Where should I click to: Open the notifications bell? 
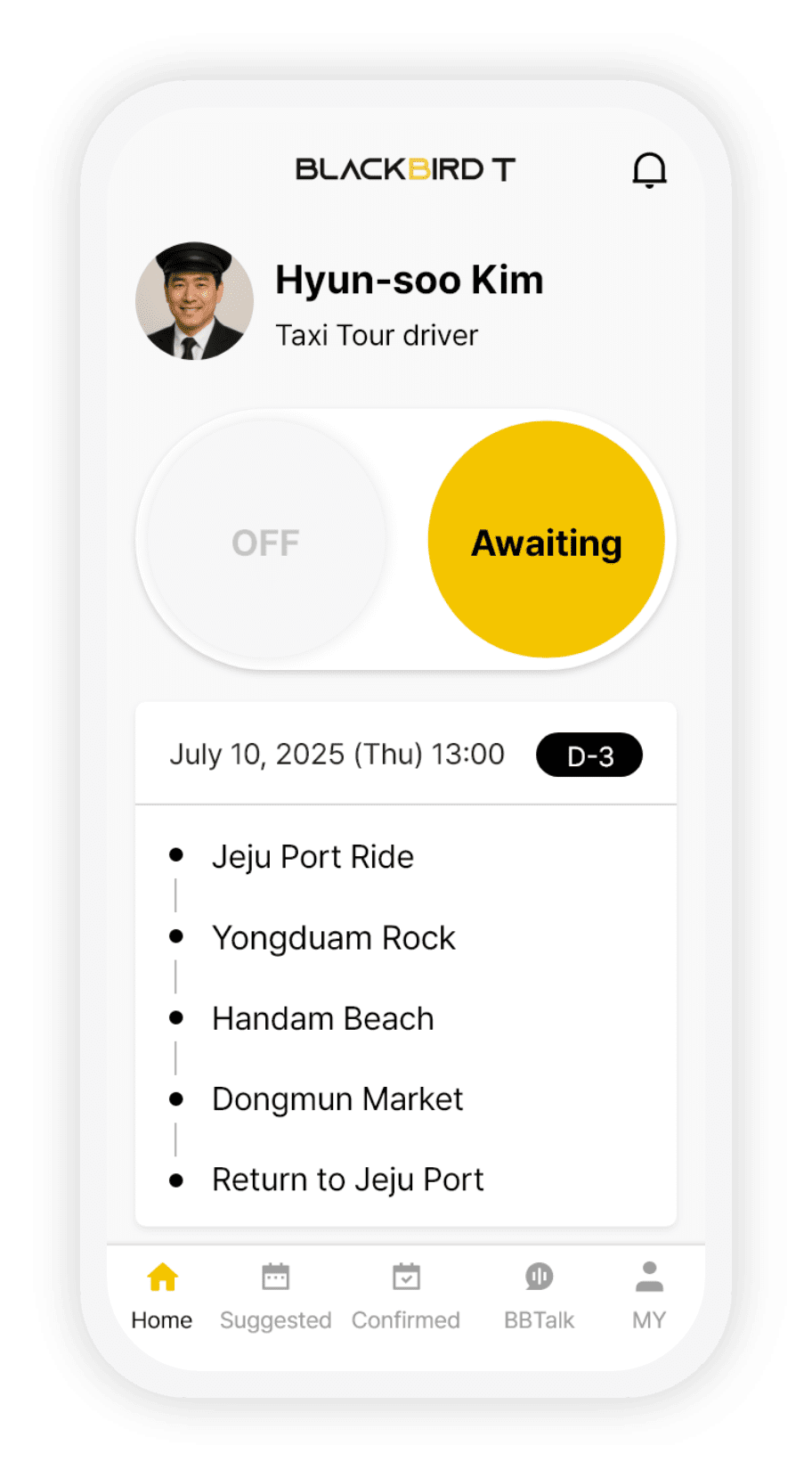click(649, 169)
